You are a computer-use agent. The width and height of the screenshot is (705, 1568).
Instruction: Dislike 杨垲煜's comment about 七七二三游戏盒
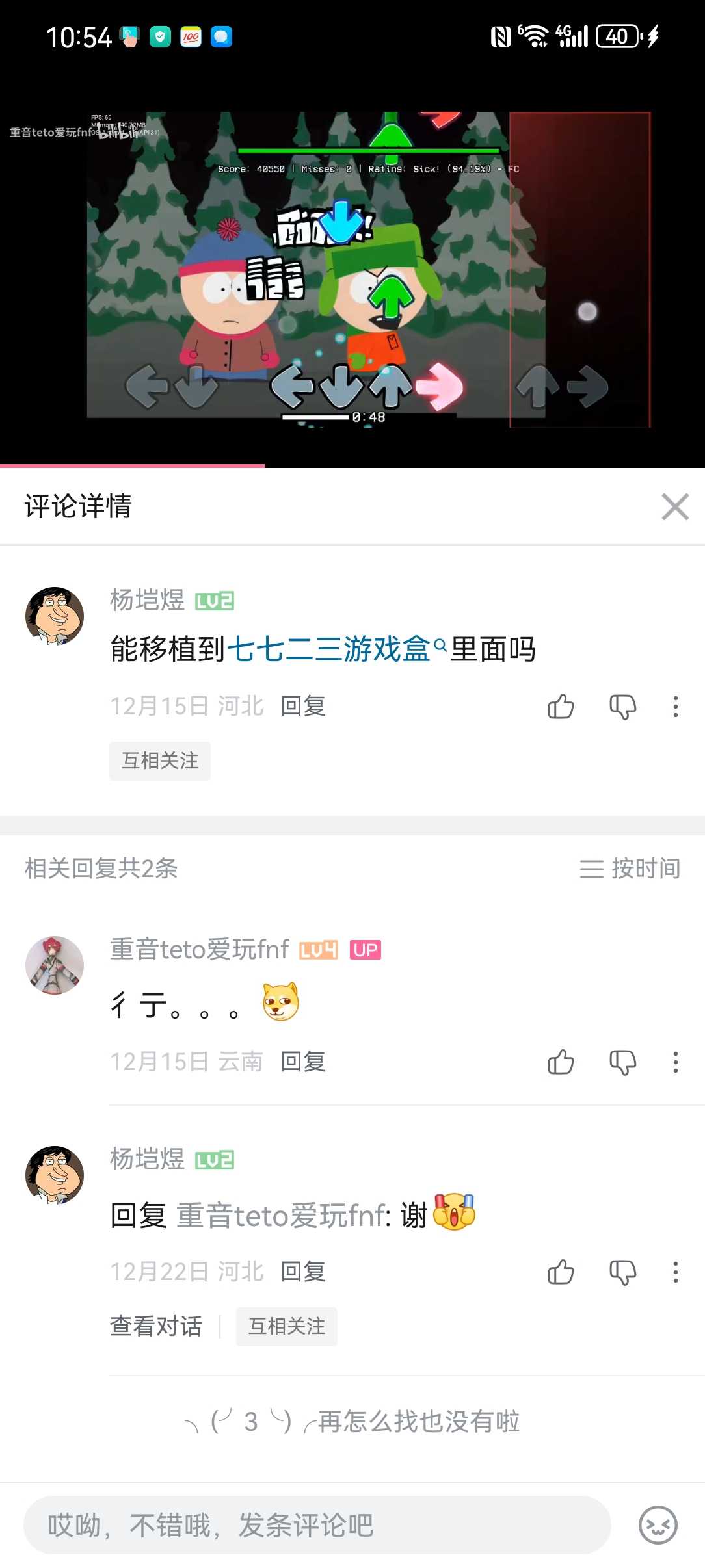point(622,706)
